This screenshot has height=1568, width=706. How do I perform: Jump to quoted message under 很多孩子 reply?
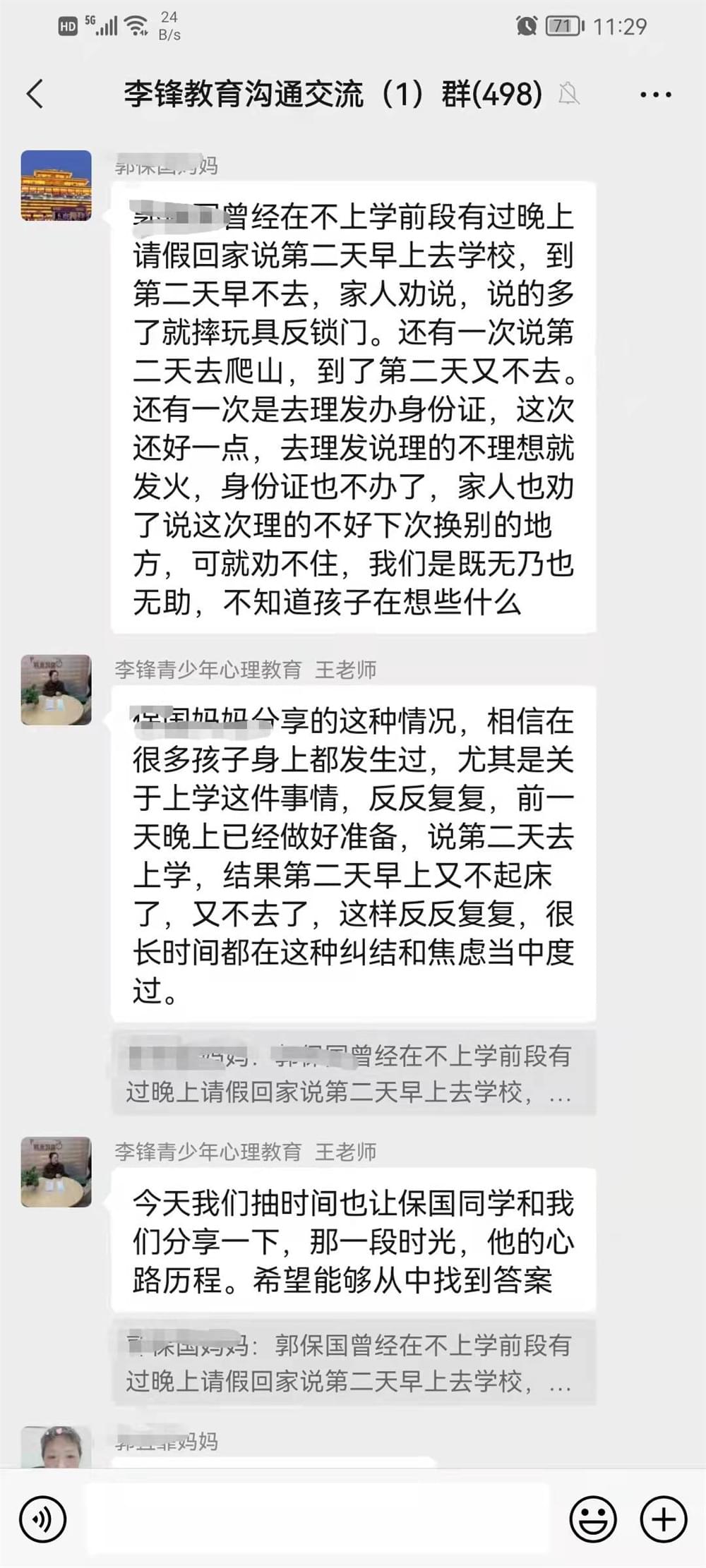click(x=353, y=1073)
